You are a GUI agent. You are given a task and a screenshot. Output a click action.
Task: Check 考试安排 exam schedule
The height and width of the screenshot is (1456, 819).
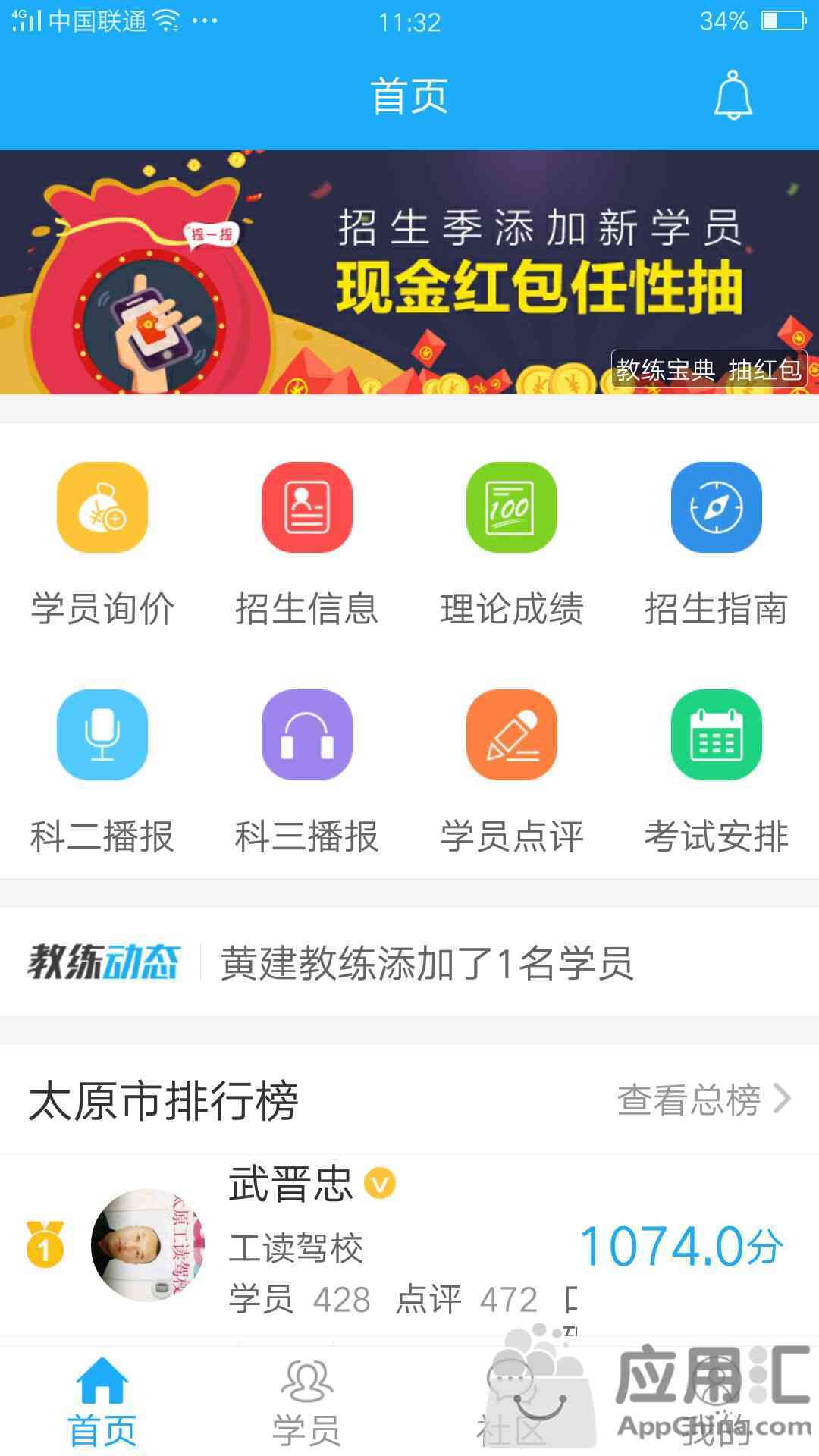tap(717, 771)
